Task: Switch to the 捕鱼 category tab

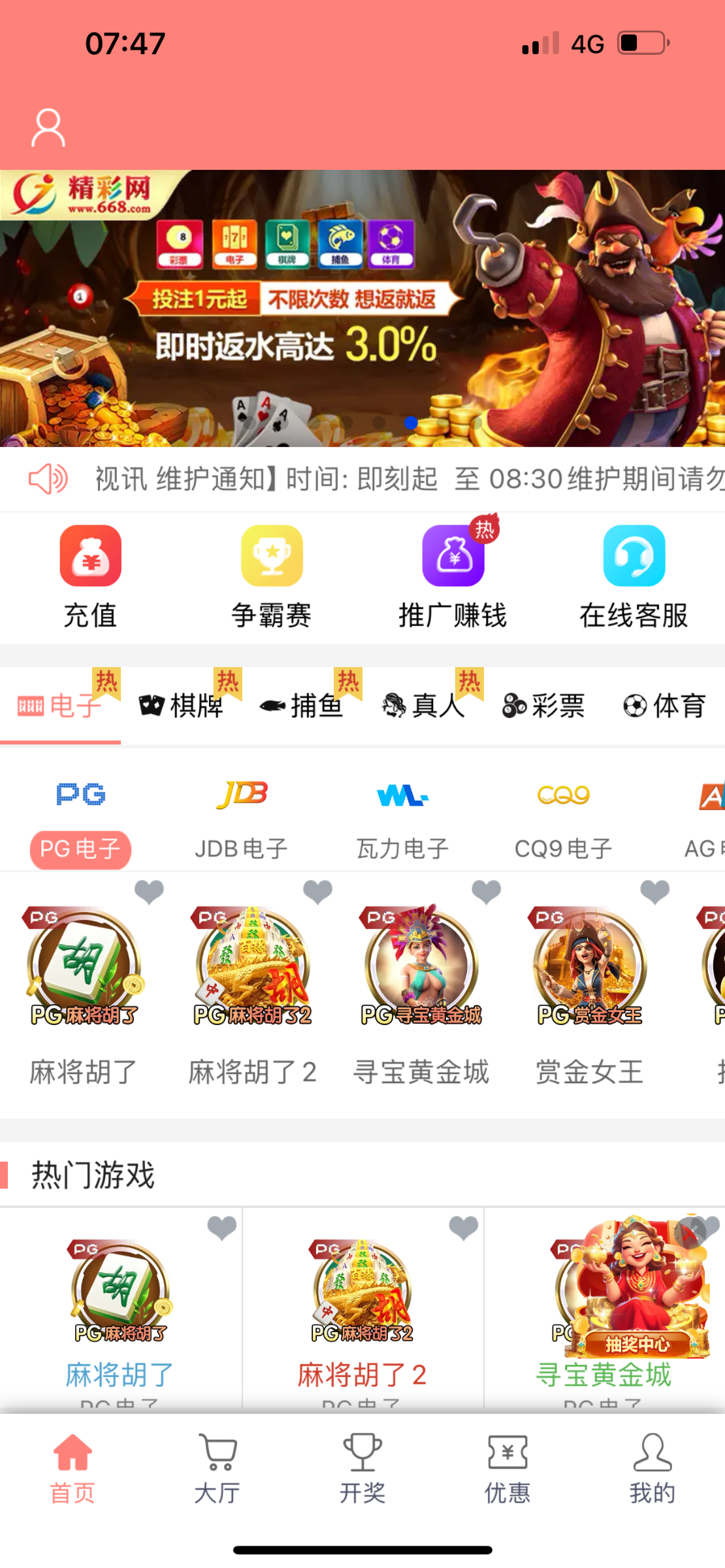Action: 302,706
